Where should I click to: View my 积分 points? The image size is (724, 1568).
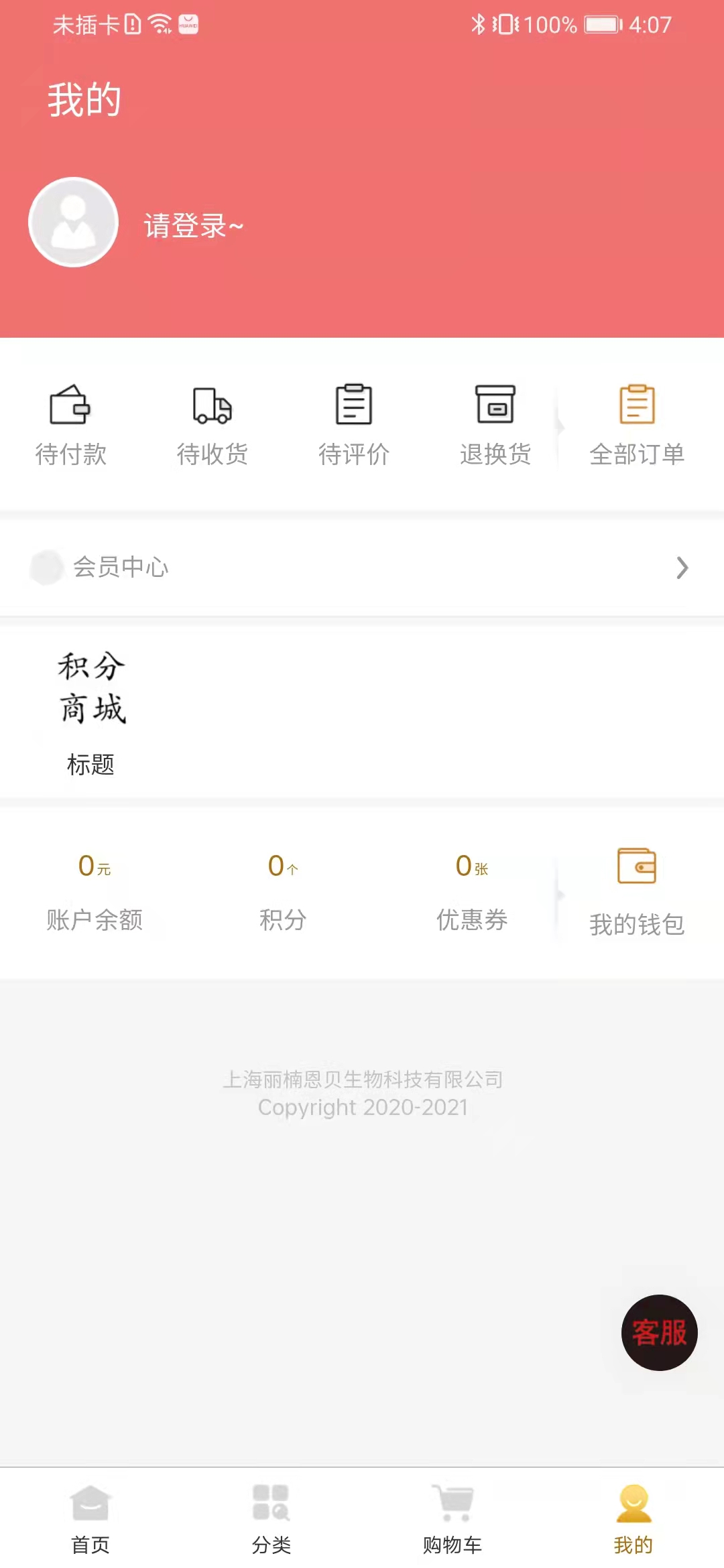(283, 892)
